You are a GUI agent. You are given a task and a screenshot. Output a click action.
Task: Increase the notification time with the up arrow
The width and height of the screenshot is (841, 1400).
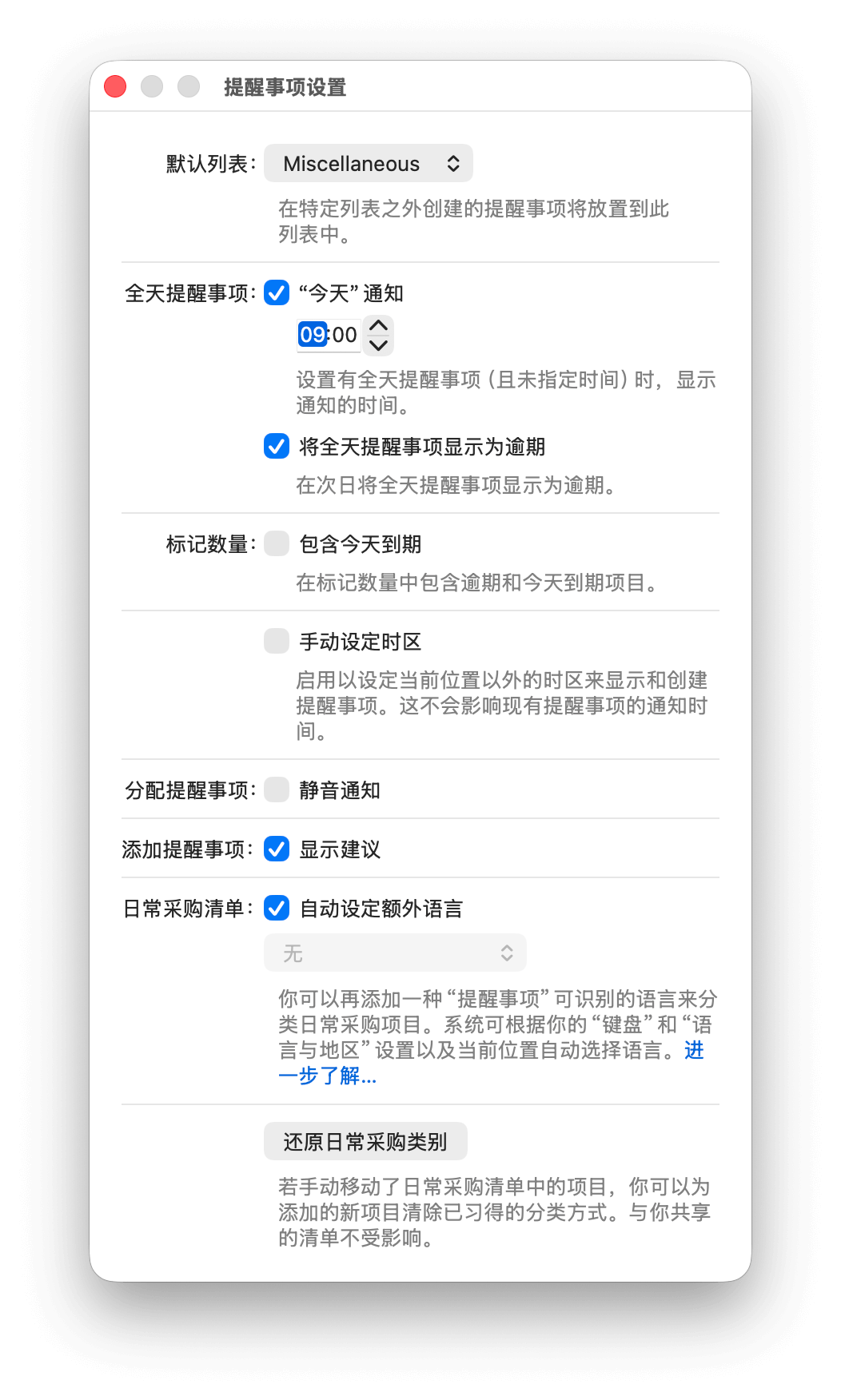[x=378, y=326]
